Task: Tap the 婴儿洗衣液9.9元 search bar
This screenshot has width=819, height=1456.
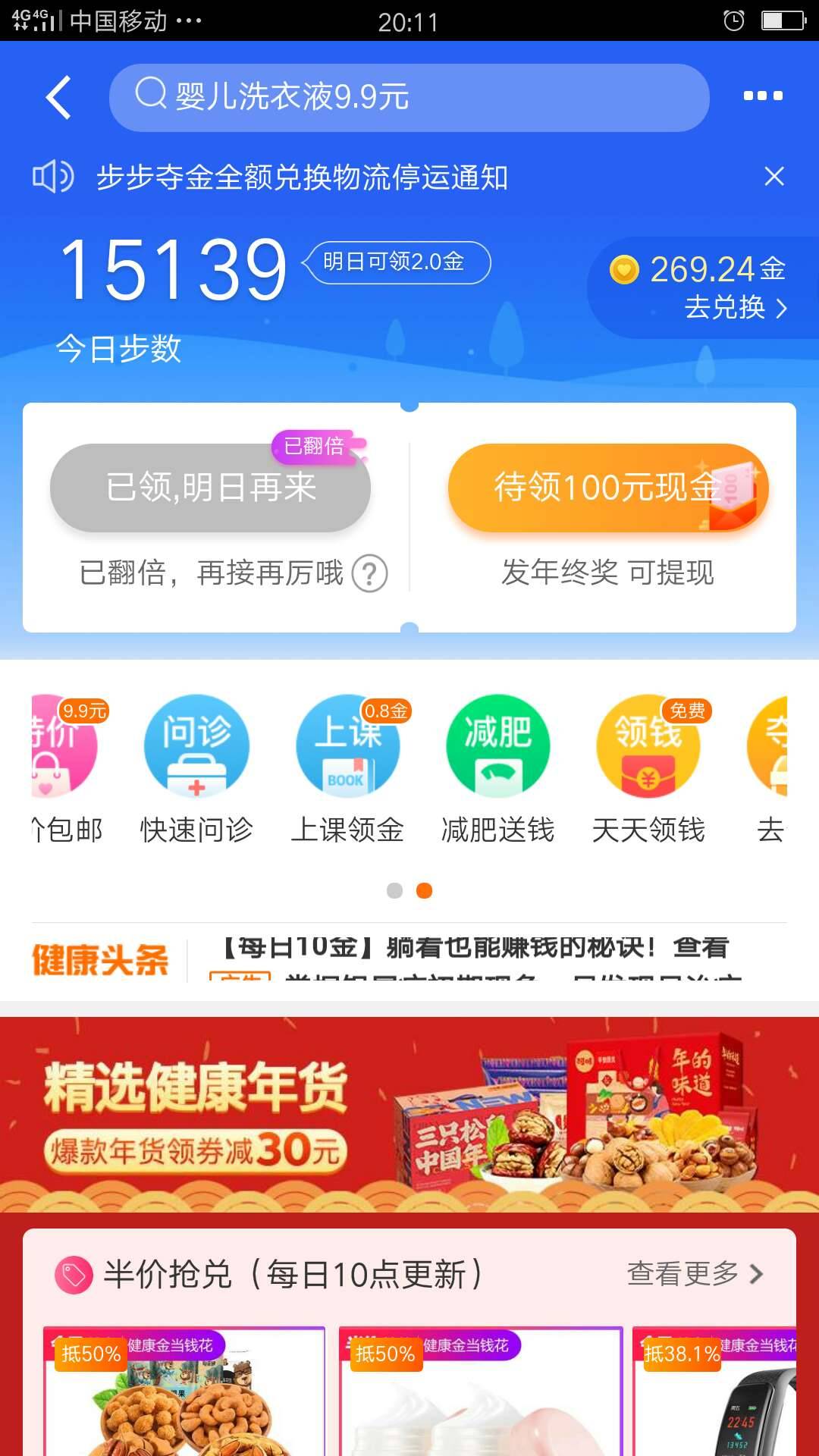Action: point(409,98)
